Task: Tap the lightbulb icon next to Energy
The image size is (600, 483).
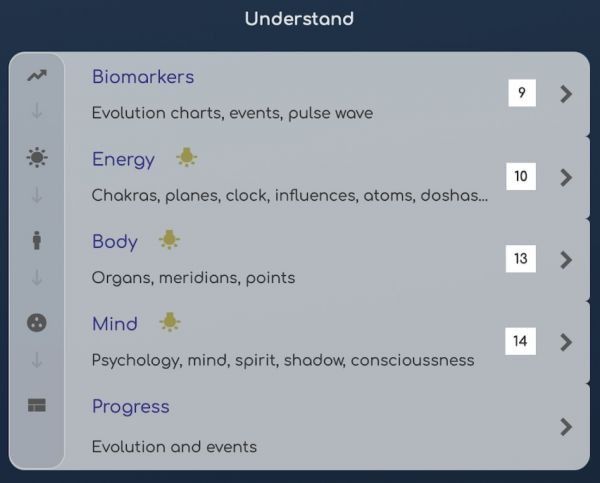Action: click(186, 158)
